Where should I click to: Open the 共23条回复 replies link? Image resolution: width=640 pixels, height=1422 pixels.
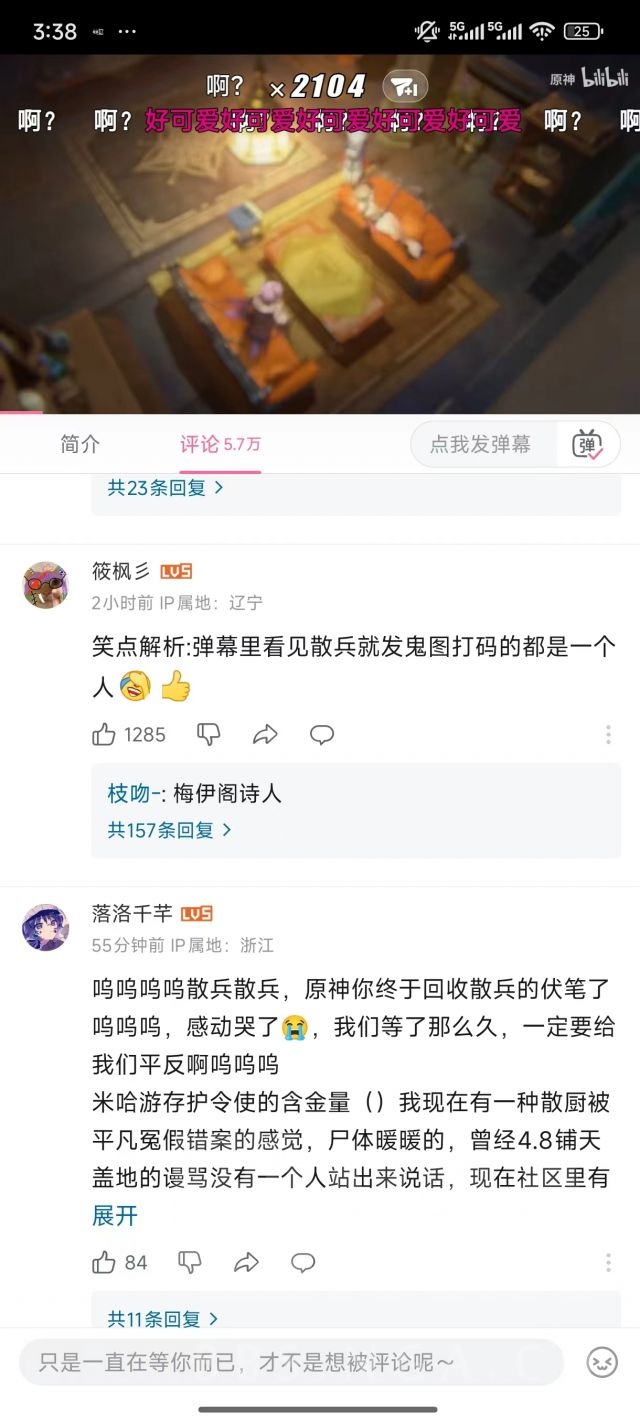(166, 488)
